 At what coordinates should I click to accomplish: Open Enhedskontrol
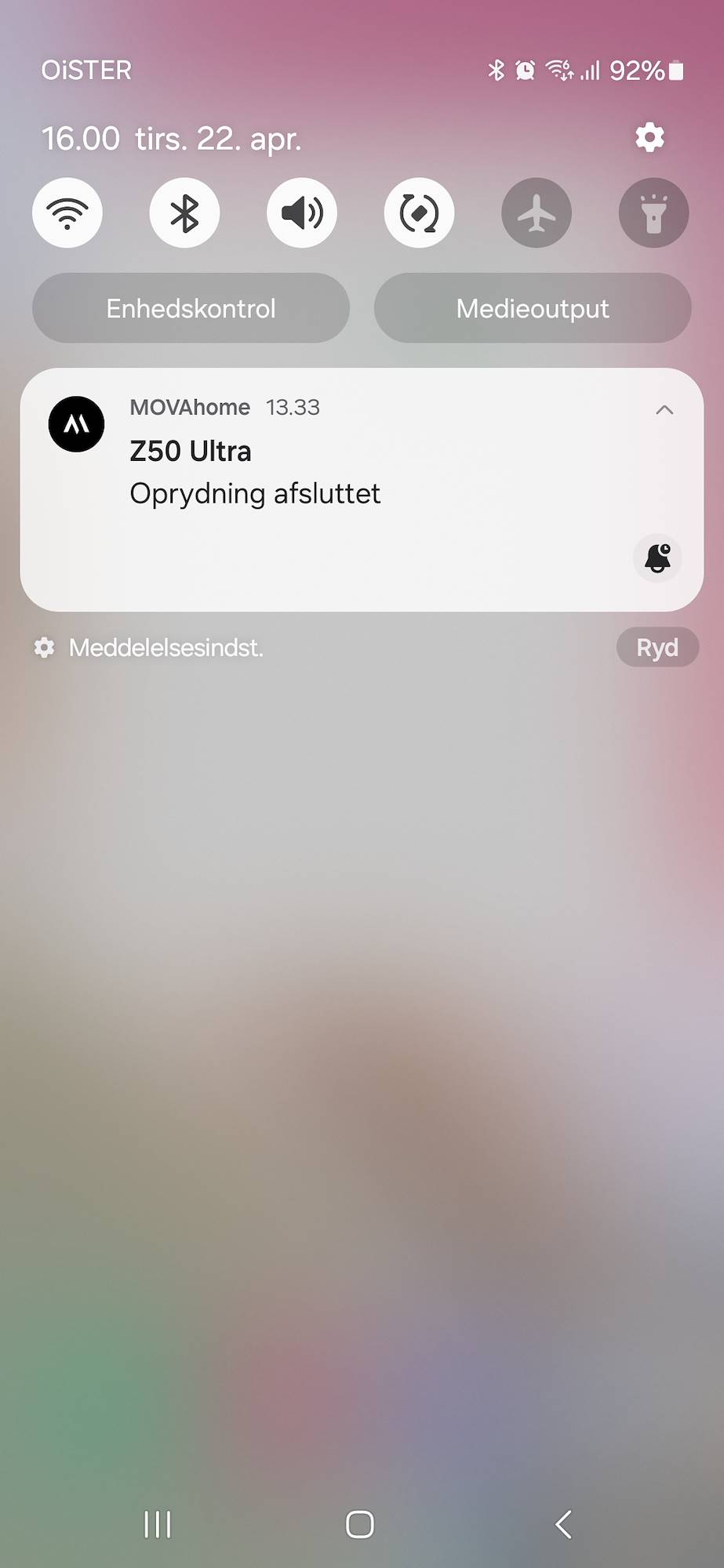coord(191,308)
